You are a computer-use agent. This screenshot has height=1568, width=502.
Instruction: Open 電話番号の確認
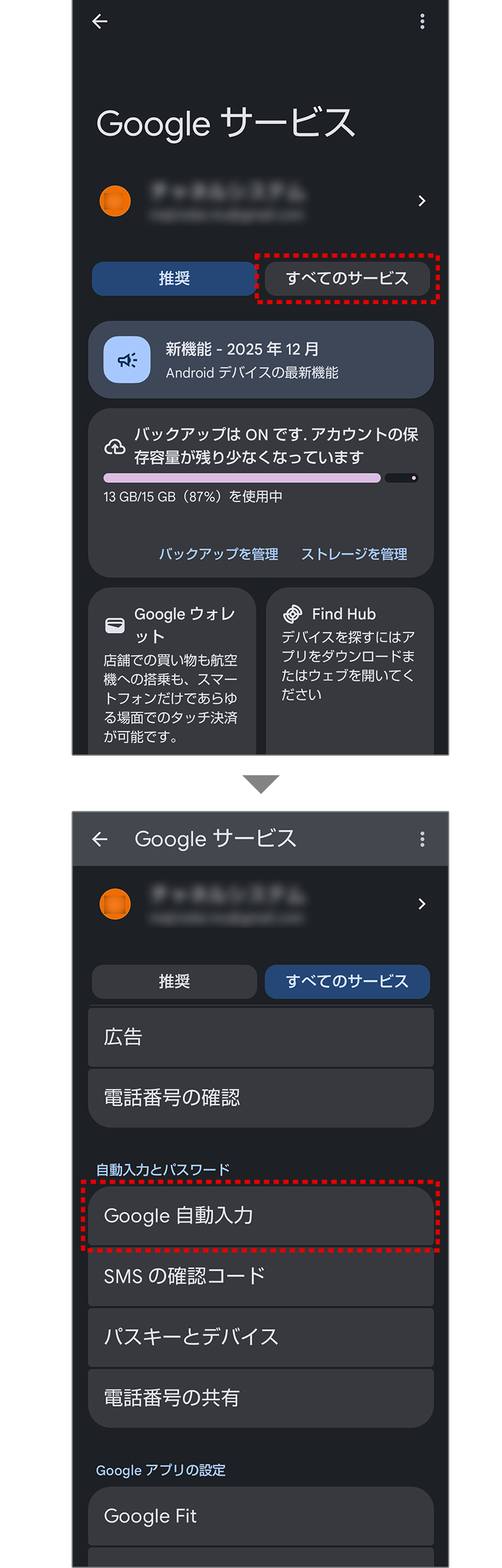[x=260, y=1097]
